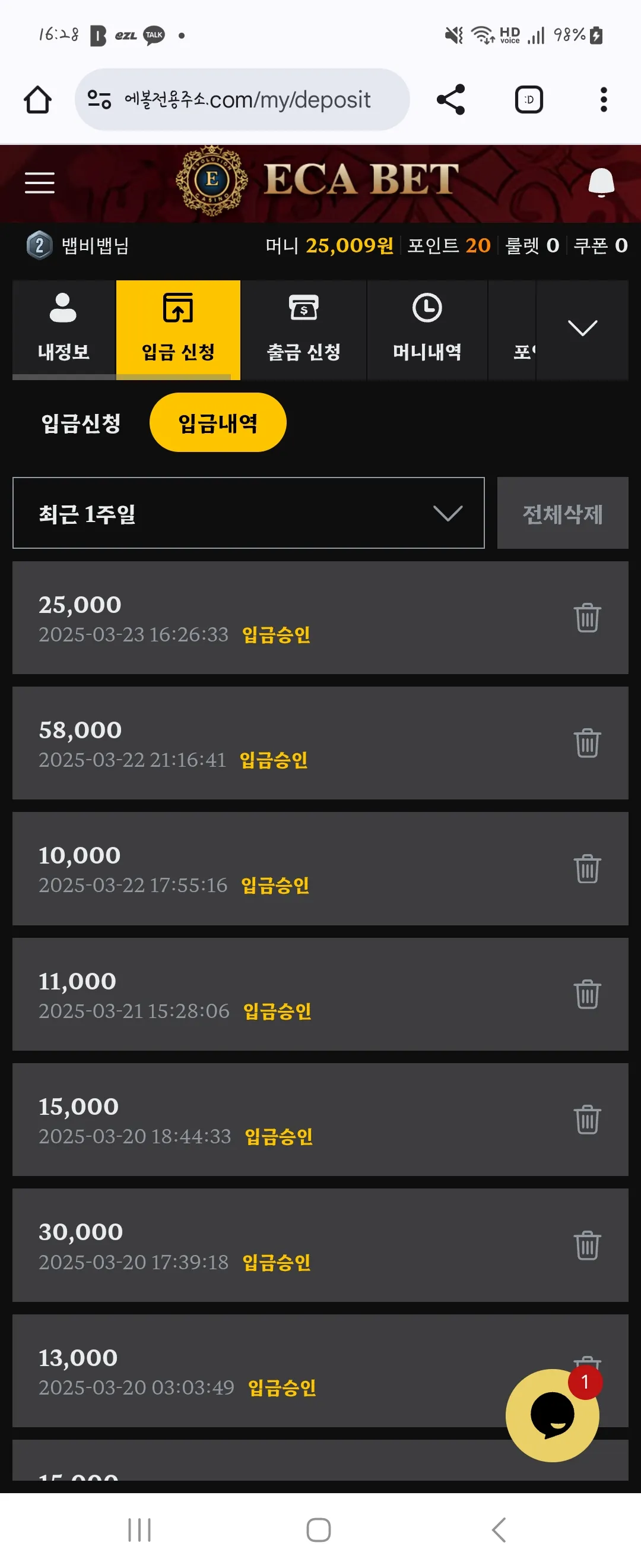641x1568 pixels.
Task: Open the browser tab switcher
Action: [528, 99]
